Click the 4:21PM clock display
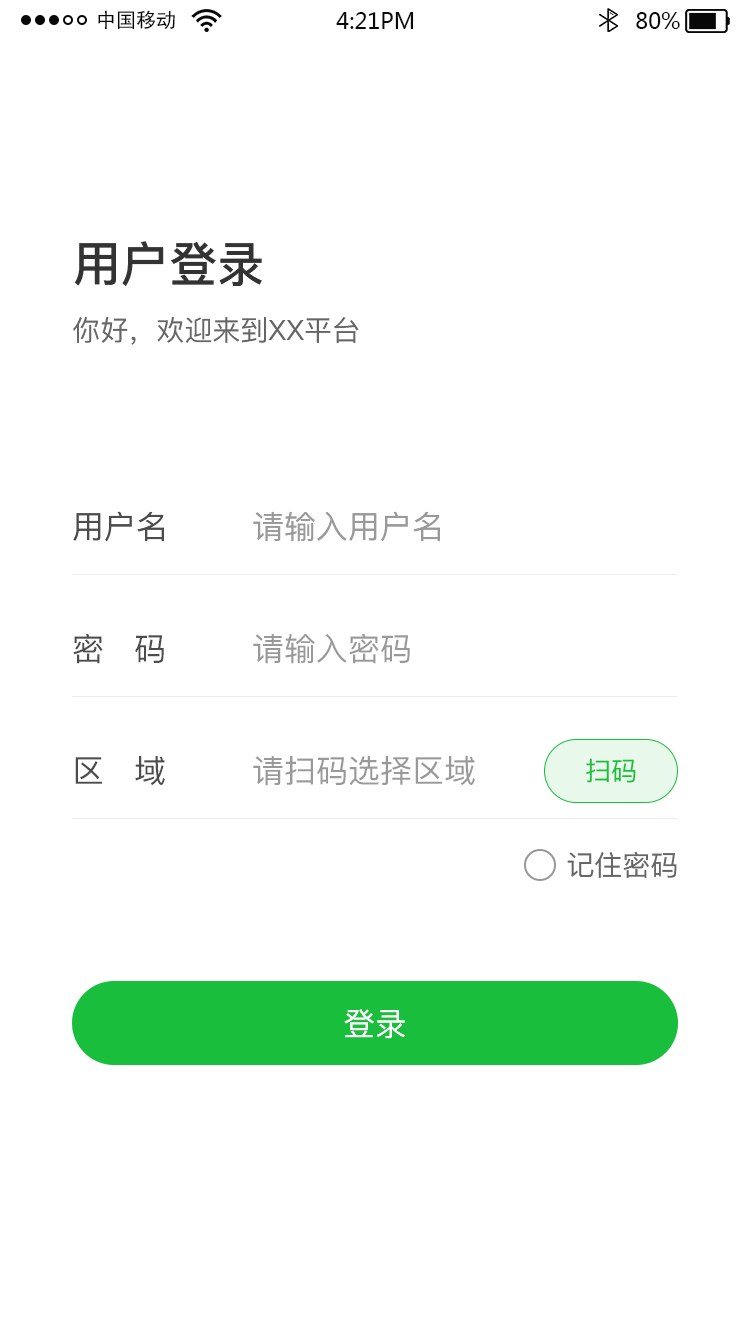This screenshot has height=1334, width=750. pyautogui.click(x=374, y=20)
